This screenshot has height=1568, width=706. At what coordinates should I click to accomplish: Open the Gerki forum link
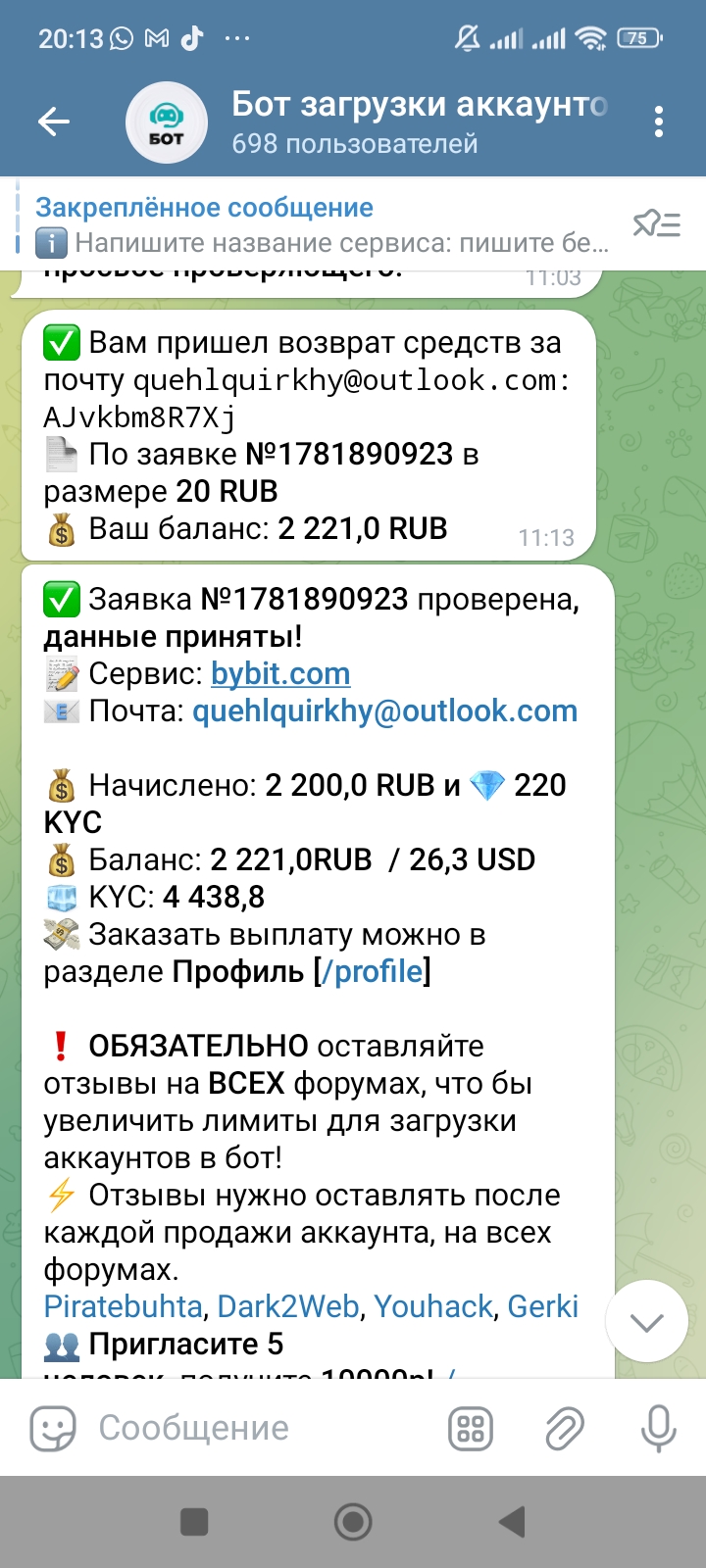(542, 1306)
